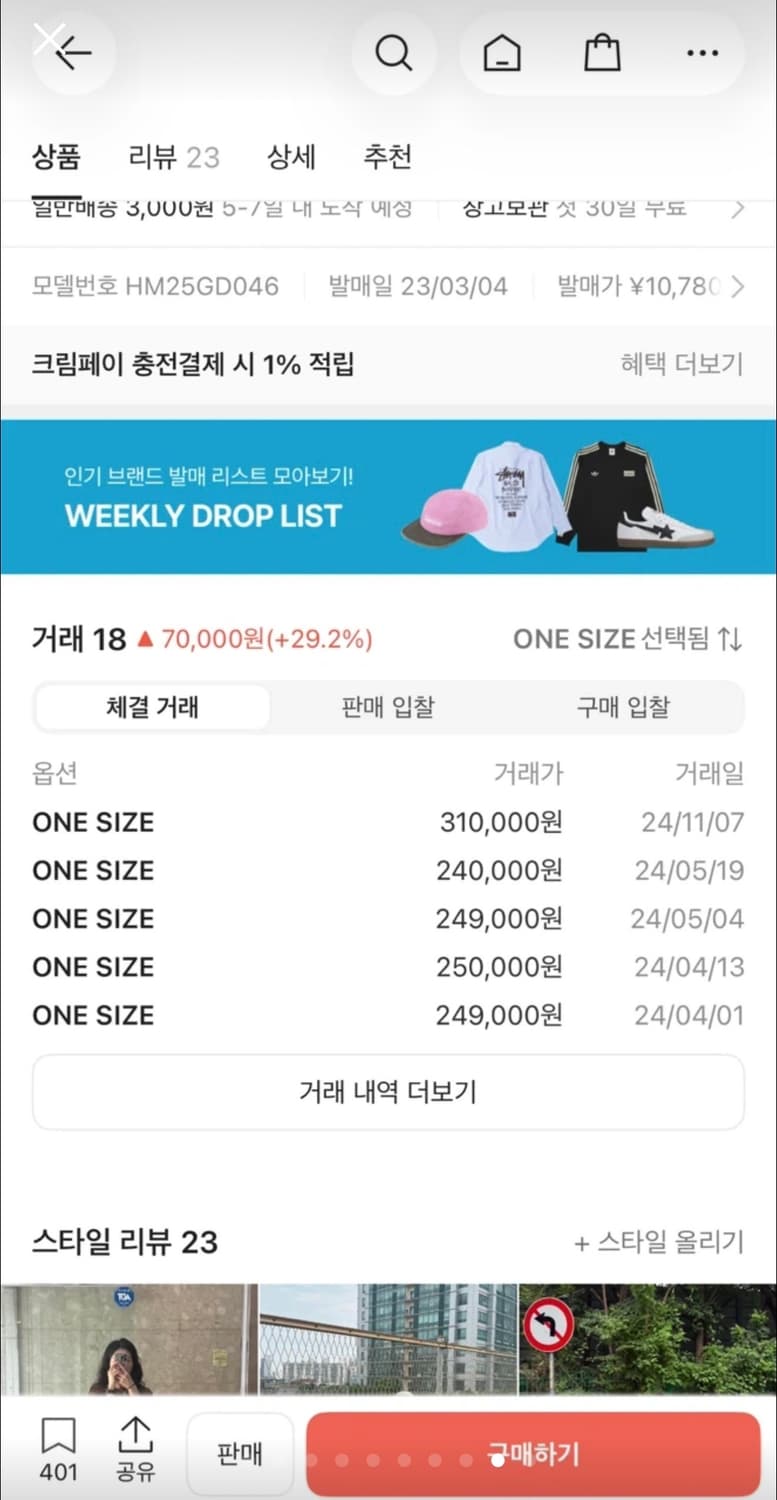Open the more options menu
Image resolution: width=777 pixels, height=1500 pixels.
tap(703, 53)
